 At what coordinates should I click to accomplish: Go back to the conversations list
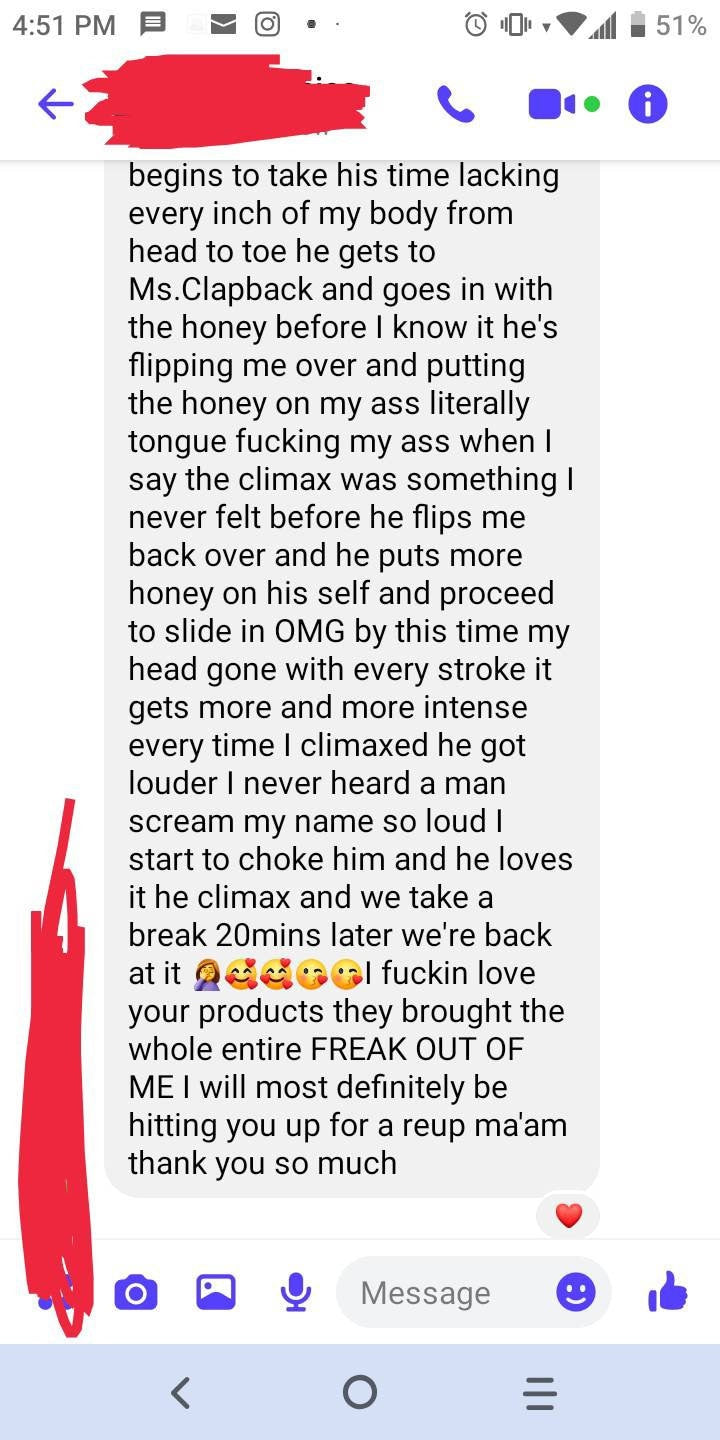pyautogui.click(x=55, y=104)
